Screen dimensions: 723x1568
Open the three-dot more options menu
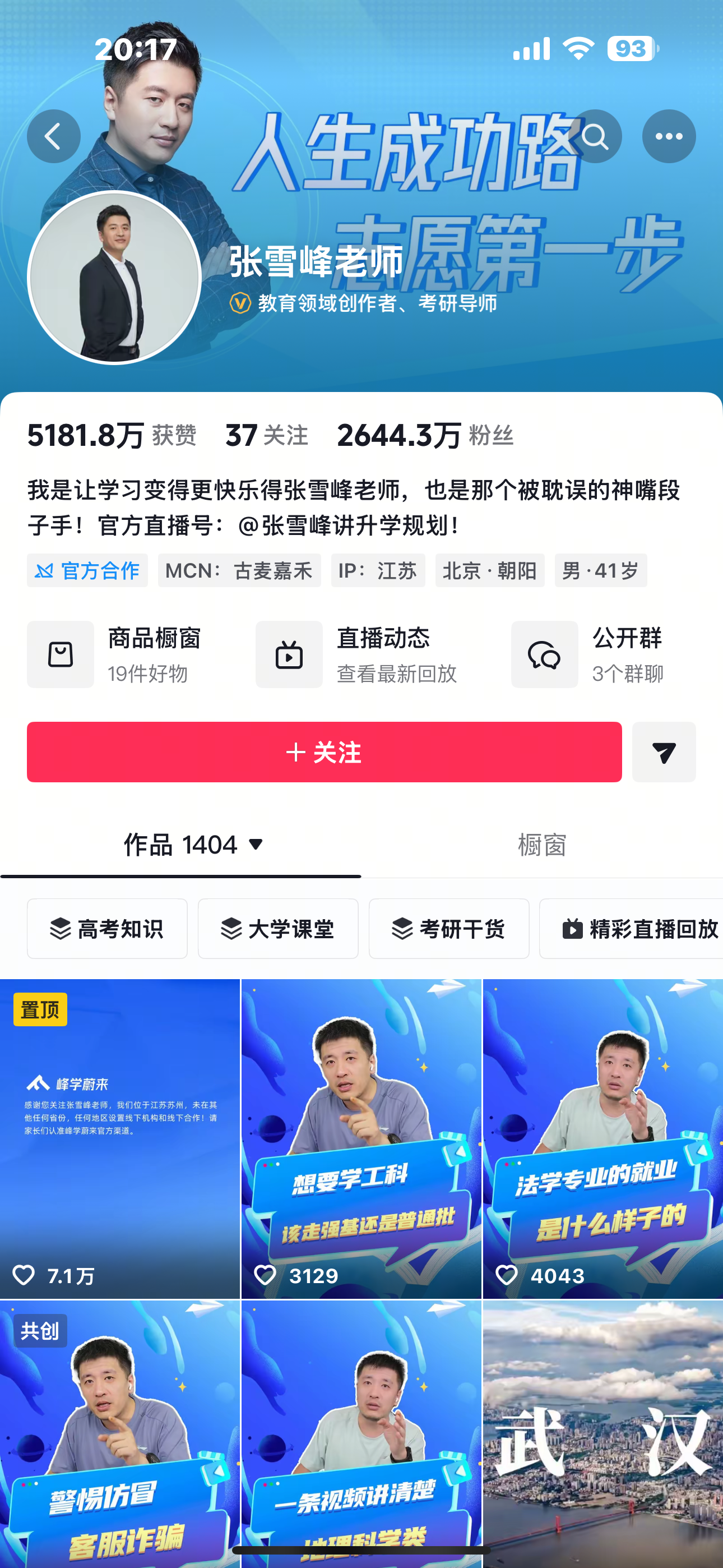coord(669,136)
